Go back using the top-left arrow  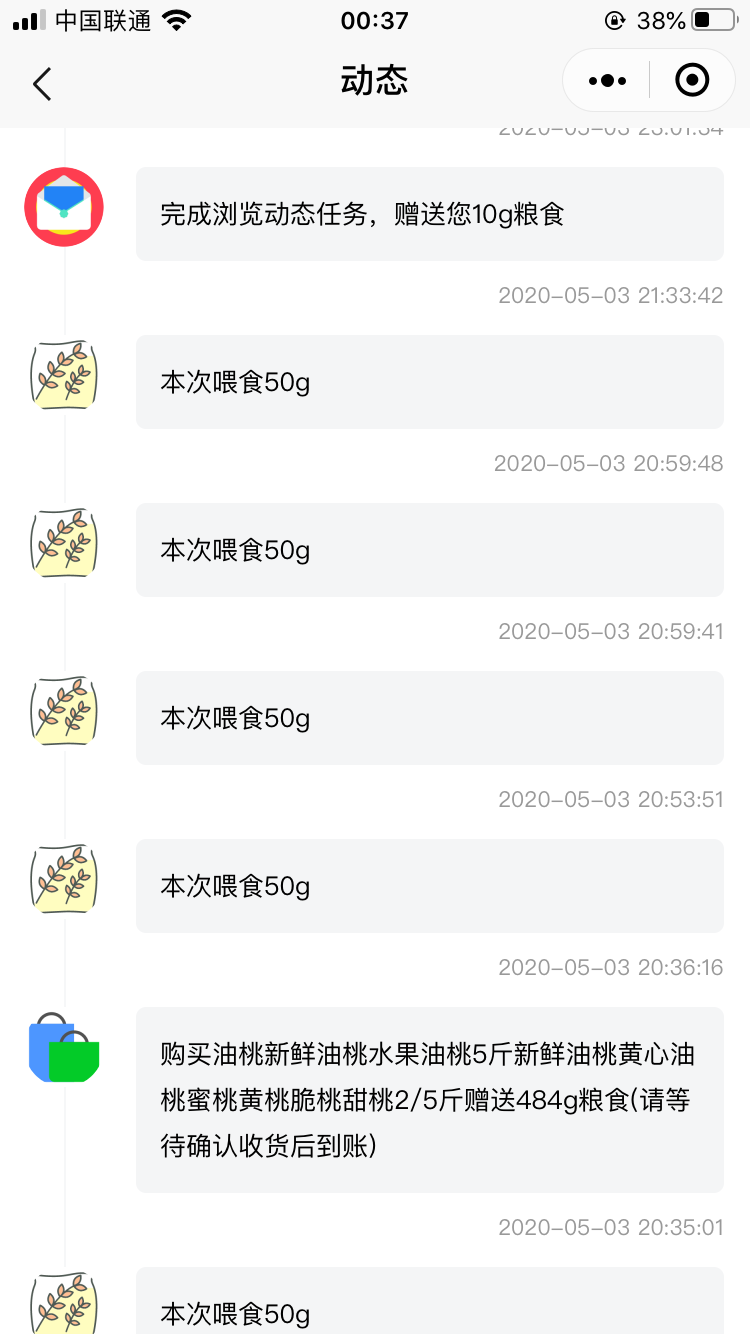click(41, 83)
